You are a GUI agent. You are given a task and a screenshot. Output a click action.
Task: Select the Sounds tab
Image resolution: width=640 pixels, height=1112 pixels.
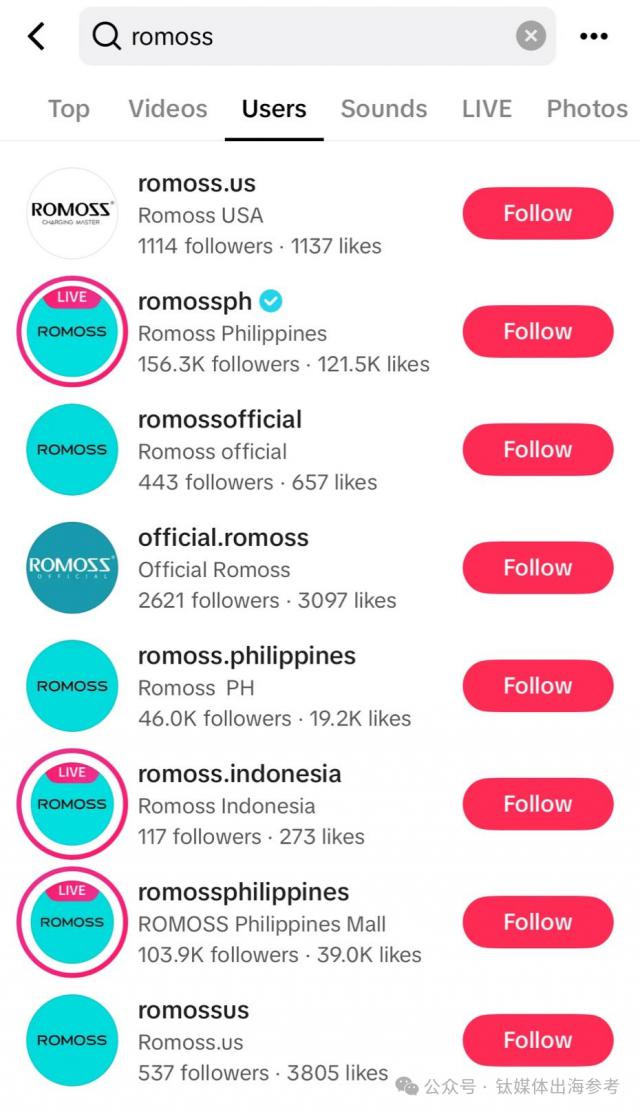[x=384, y=109]
